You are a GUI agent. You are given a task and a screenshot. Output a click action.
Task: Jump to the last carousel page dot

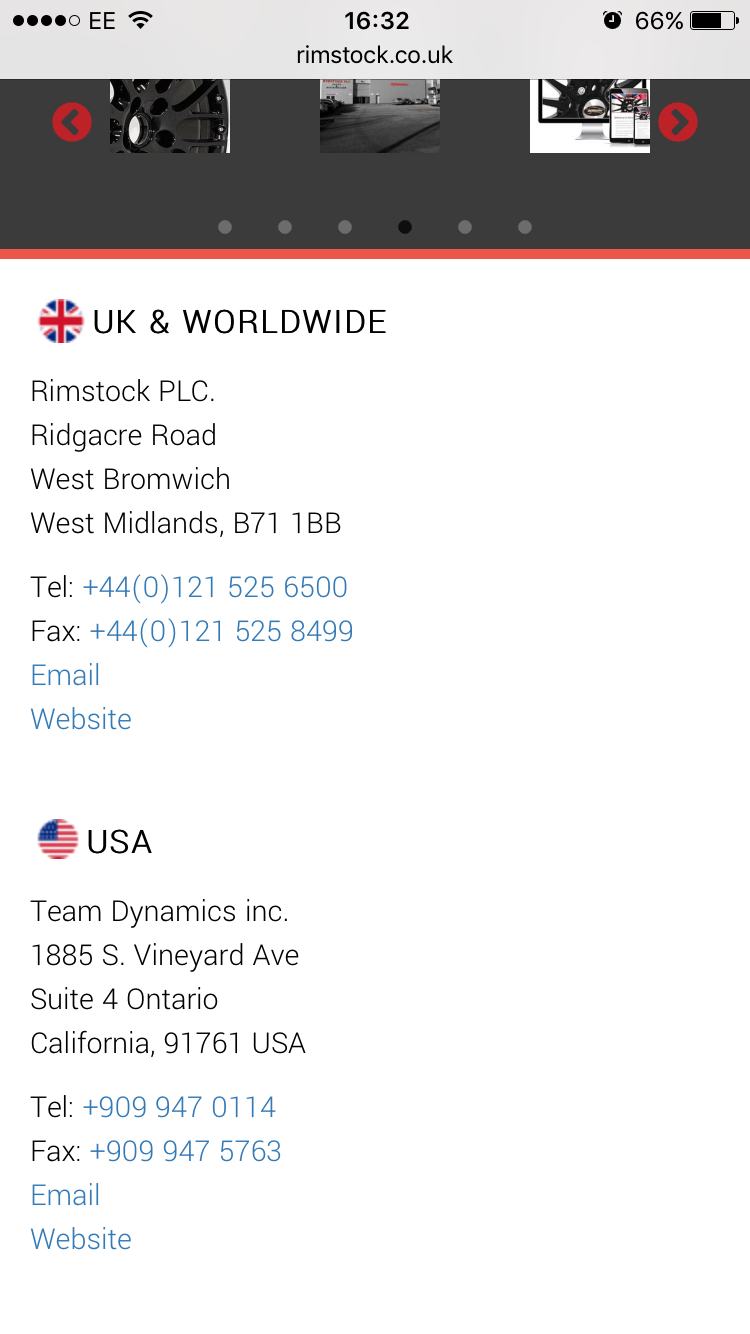[525, 227]
